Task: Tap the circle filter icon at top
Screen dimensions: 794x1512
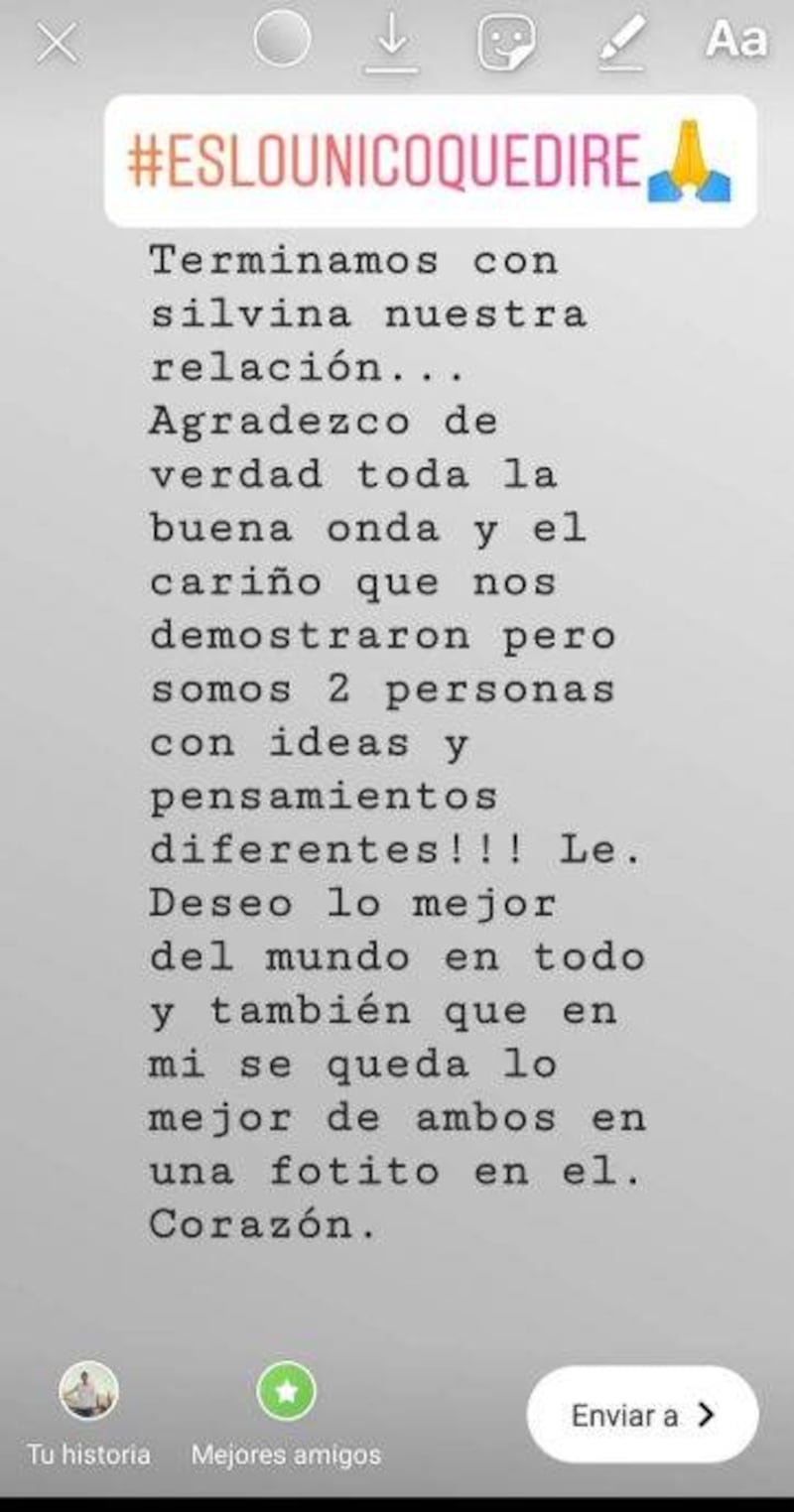Action: [282, 40]
